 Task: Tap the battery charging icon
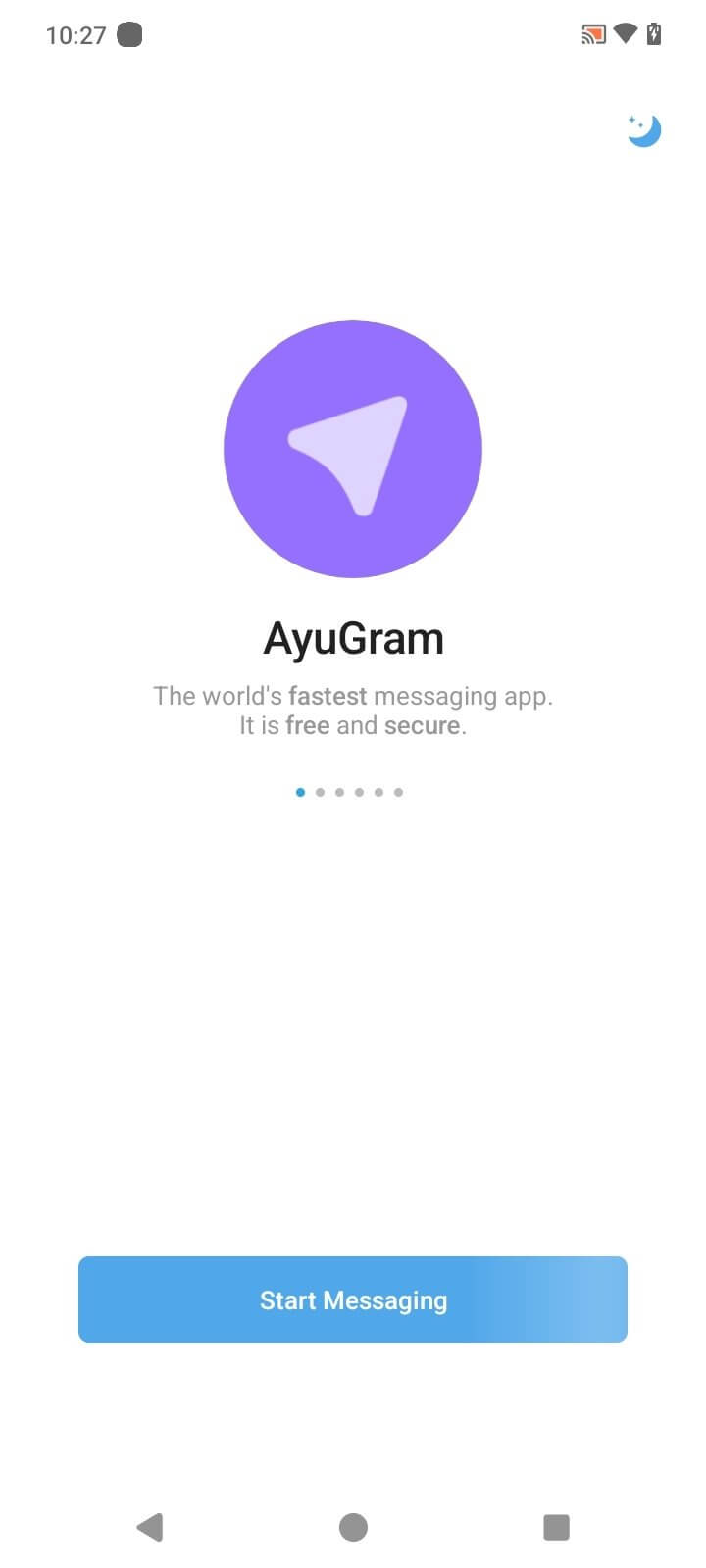tap(654, 33)
